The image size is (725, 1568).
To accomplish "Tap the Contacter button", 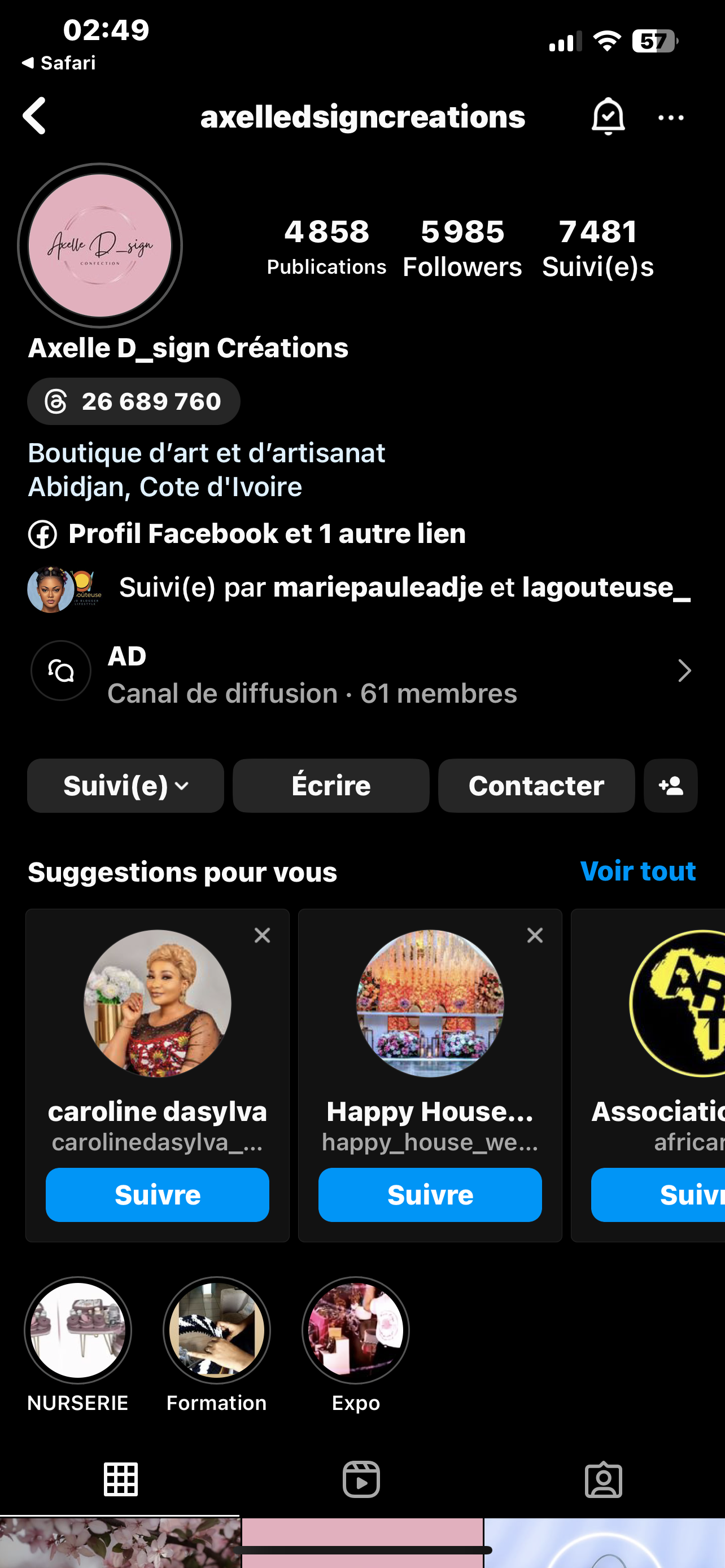I will (x=536, y=786).
